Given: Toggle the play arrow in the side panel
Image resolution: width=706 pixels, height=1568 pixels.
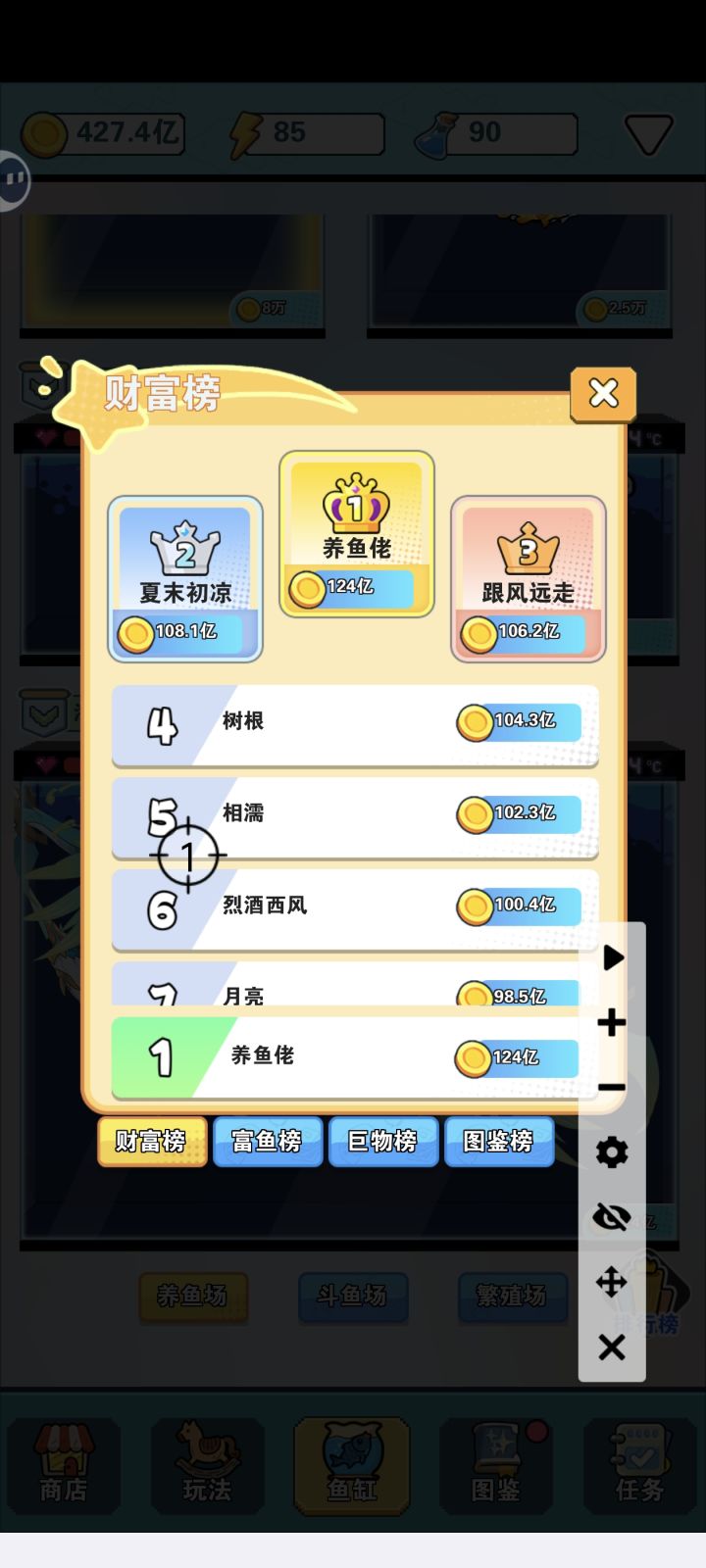Looking at the screenshot, I should [x=612, y=957].
